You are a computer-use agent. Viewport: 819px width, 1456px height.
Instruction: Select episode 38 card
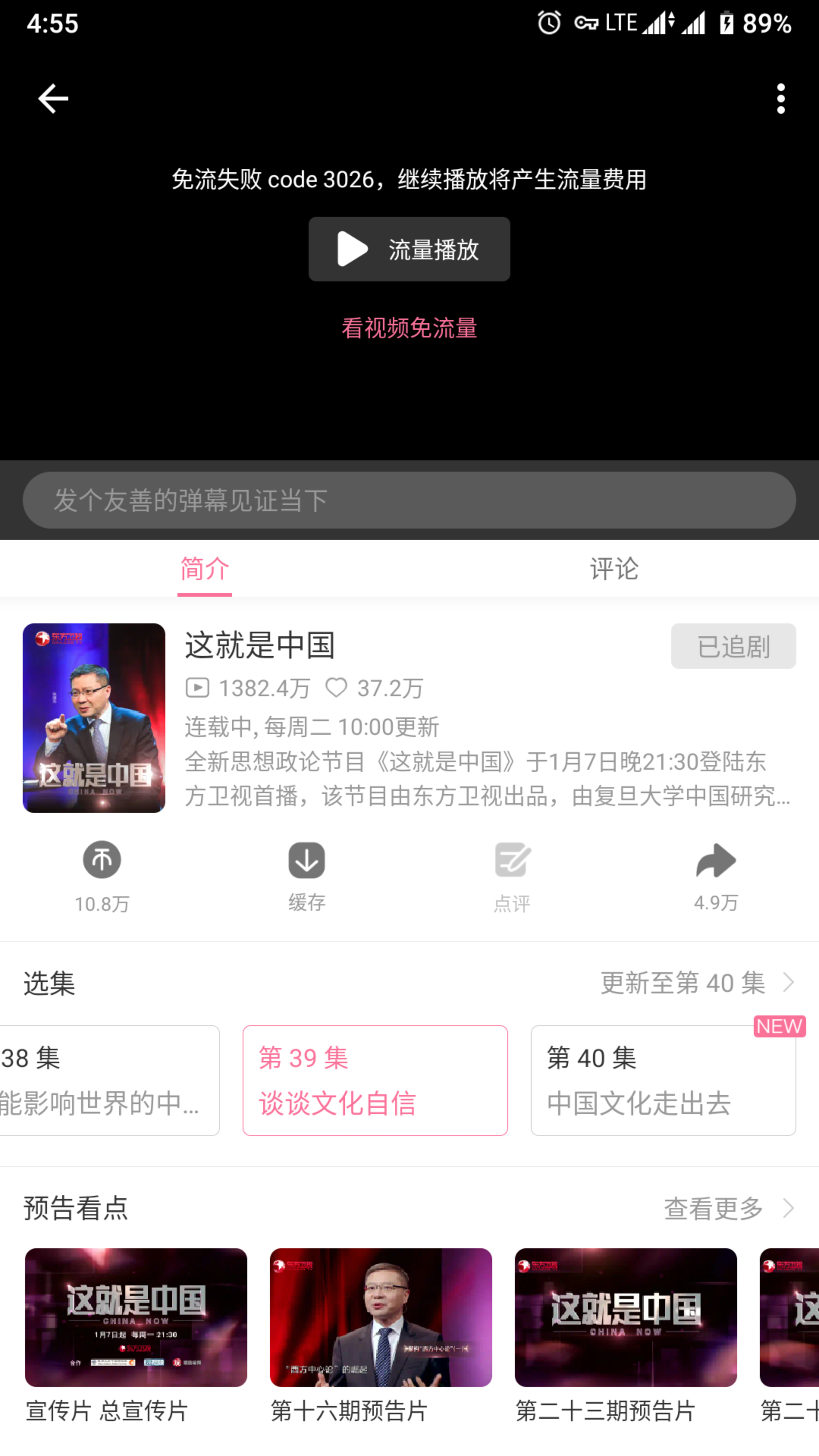click(107, 1080)
